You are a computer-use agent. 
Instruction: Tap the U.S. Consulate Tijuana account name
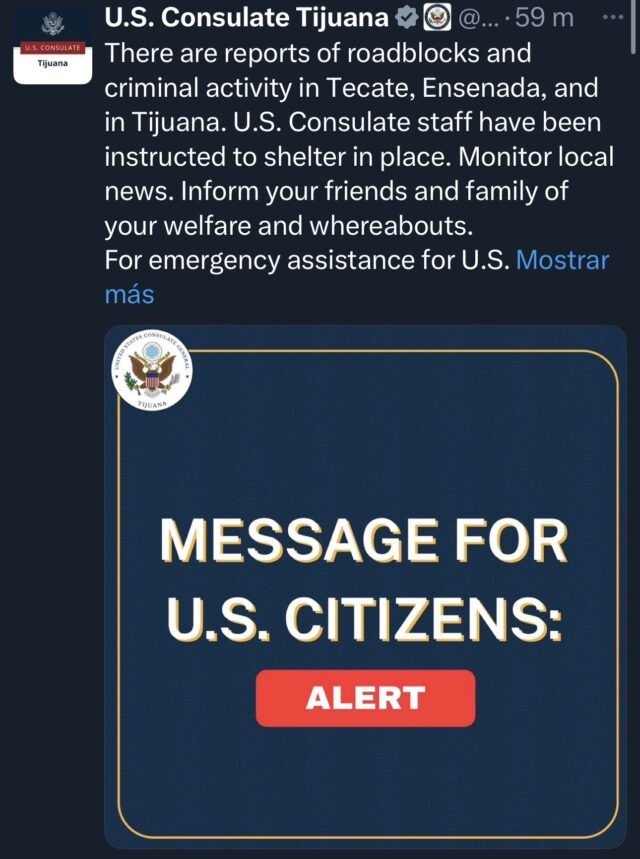246,19
